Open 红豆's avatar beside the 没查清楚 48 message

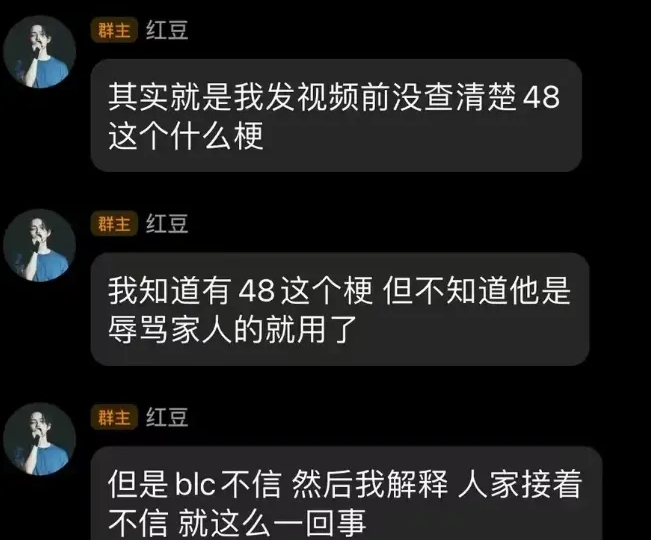40,52
